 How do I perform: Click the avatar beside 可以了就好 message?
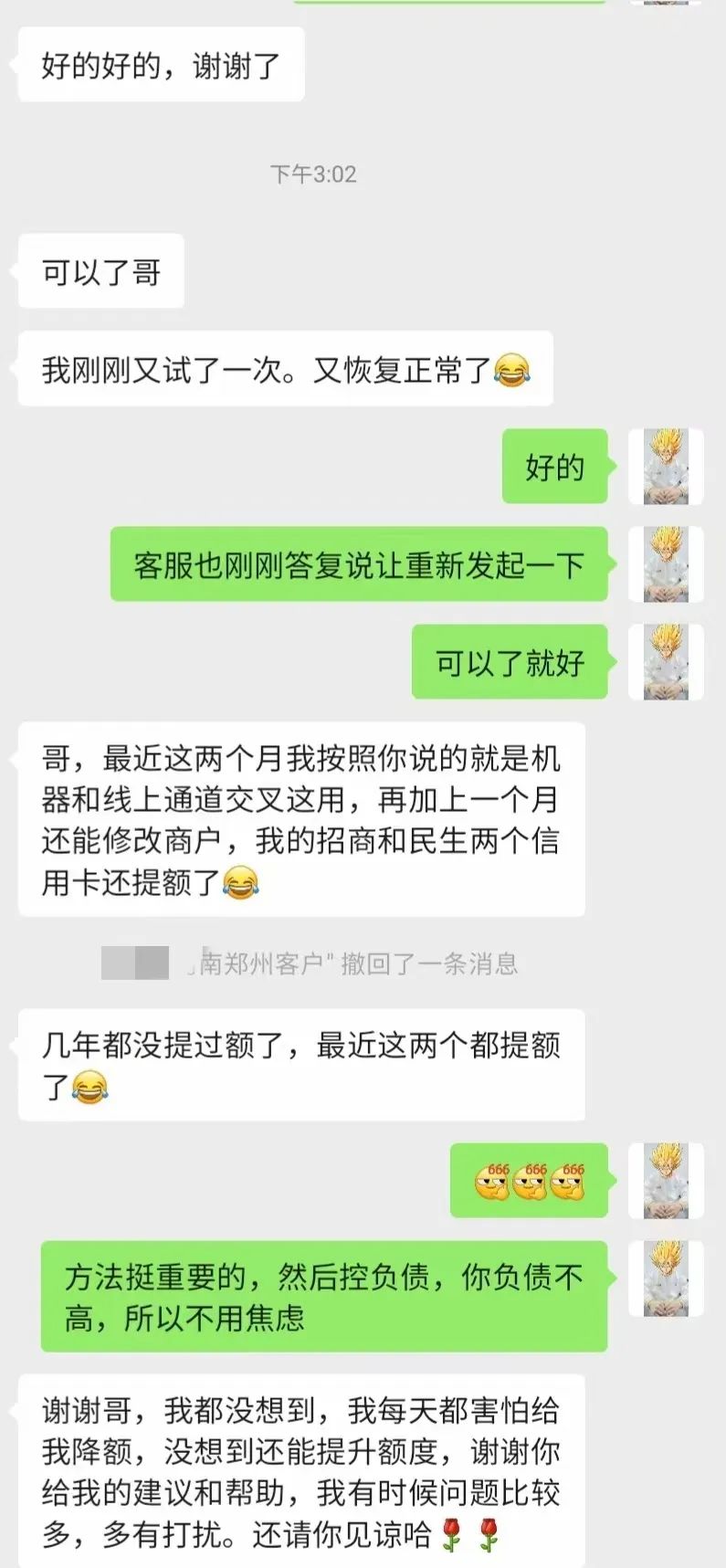point(666,663)
